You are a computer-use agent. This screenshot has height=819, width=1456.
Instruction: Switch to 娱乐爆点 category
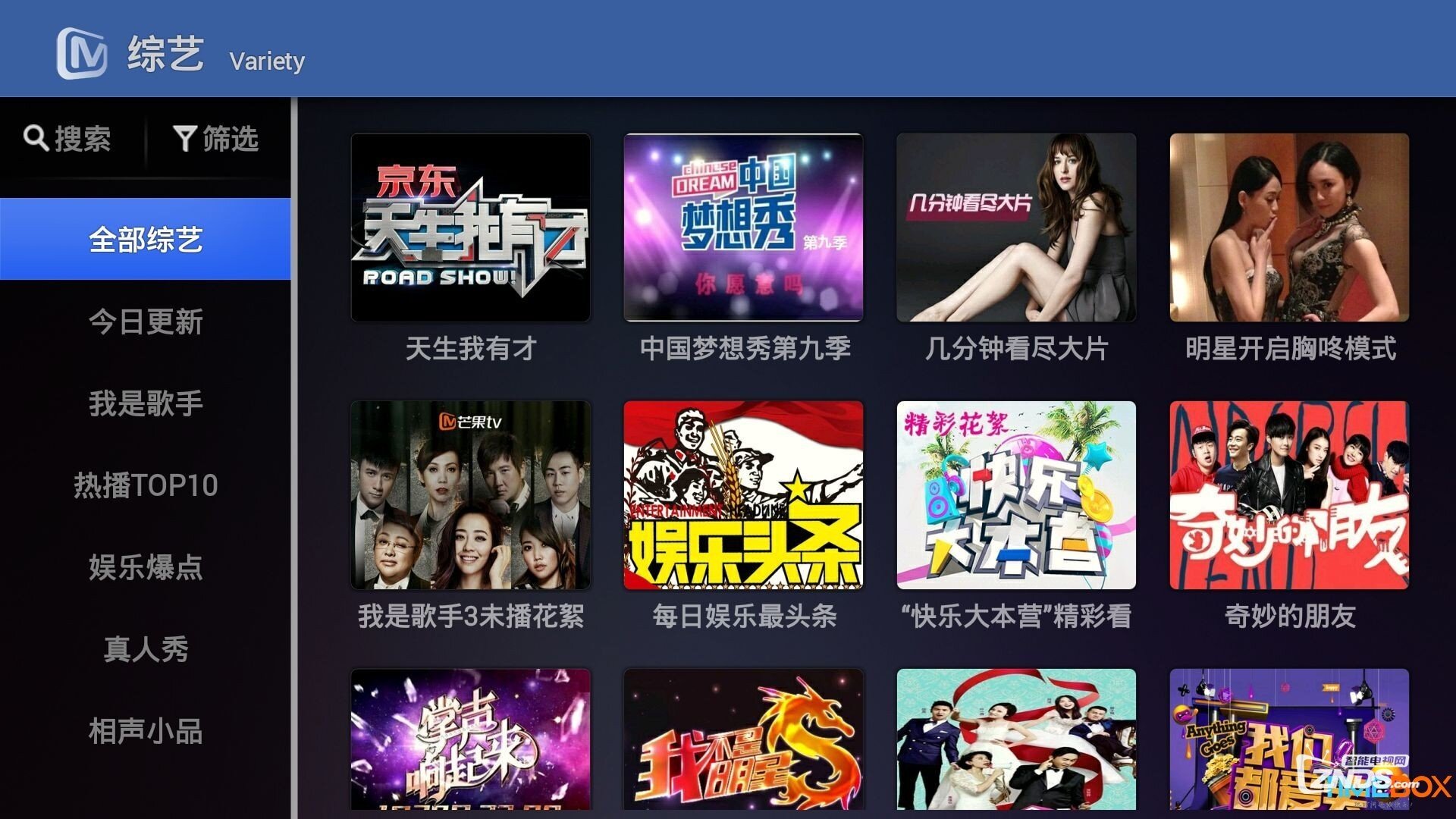pos(146,567)
